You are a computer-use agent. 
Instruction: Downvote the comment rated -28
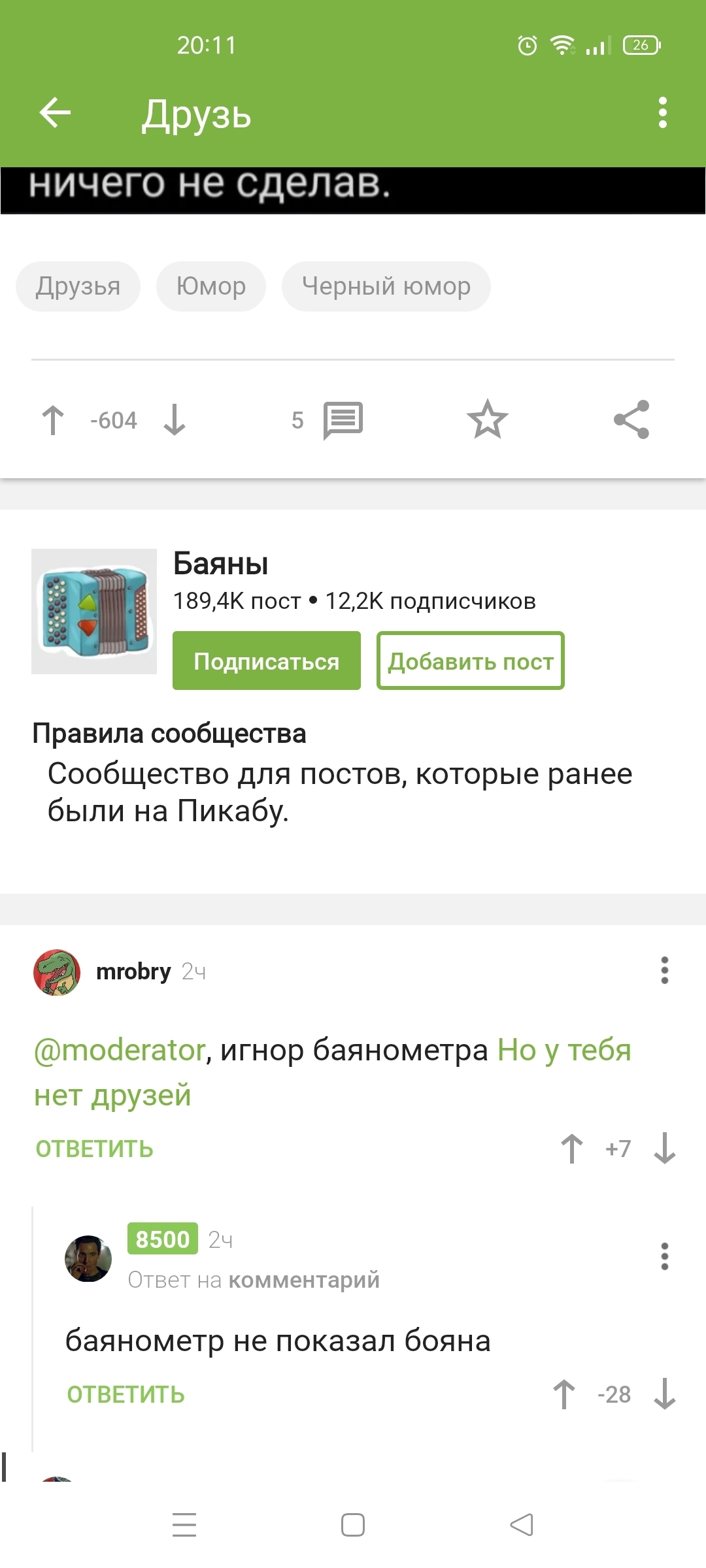click(664, 1394)
